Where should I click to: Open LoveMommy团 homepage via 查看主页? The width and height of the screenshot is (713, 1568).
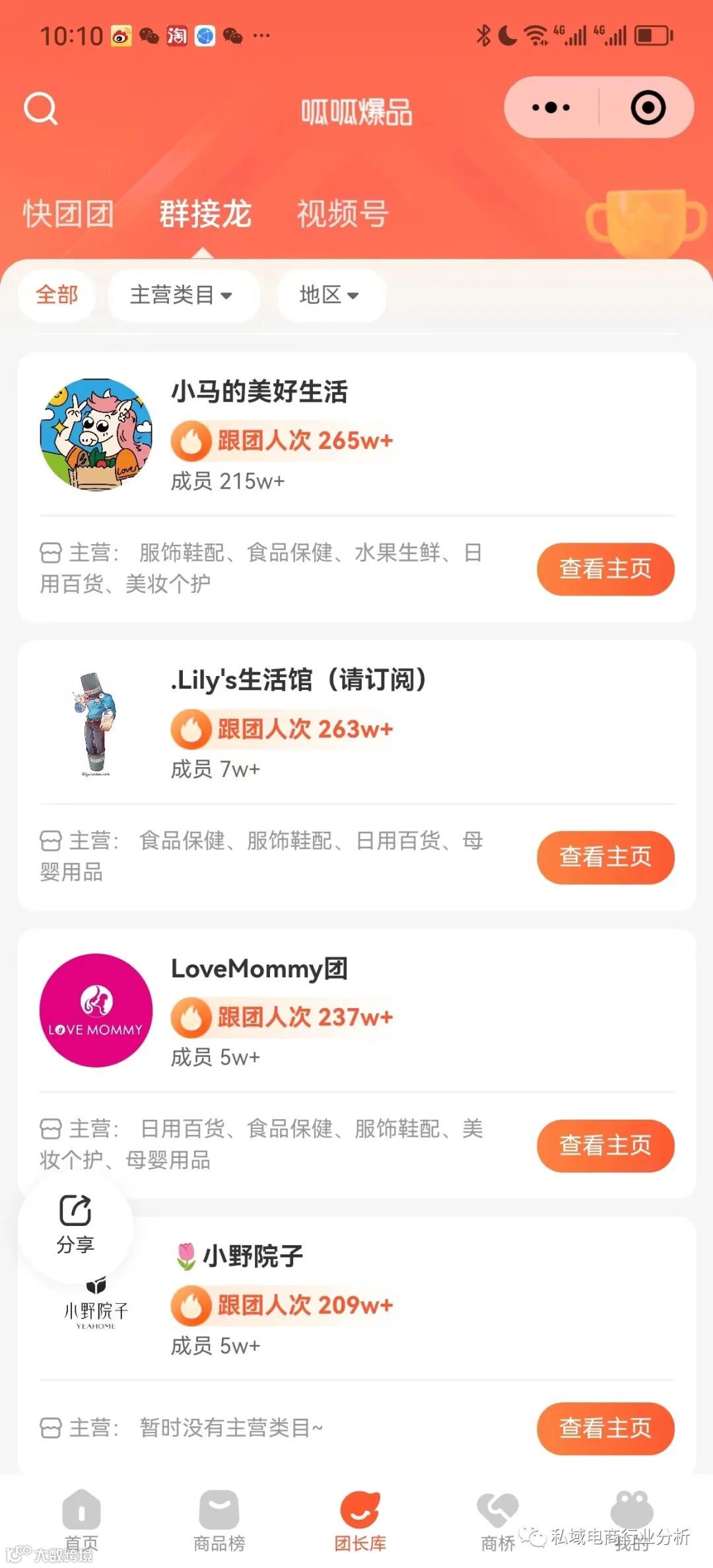(x=605, y=1145)
